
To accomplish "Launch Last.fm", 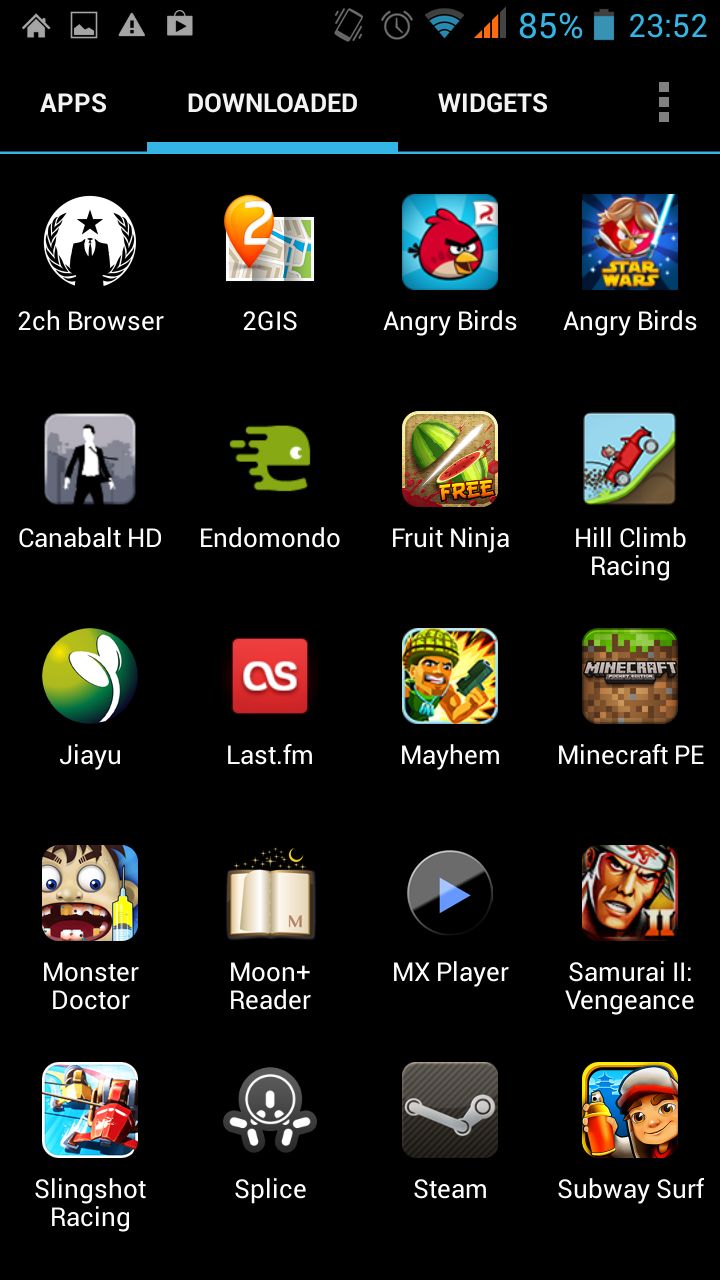I will 270,698.
